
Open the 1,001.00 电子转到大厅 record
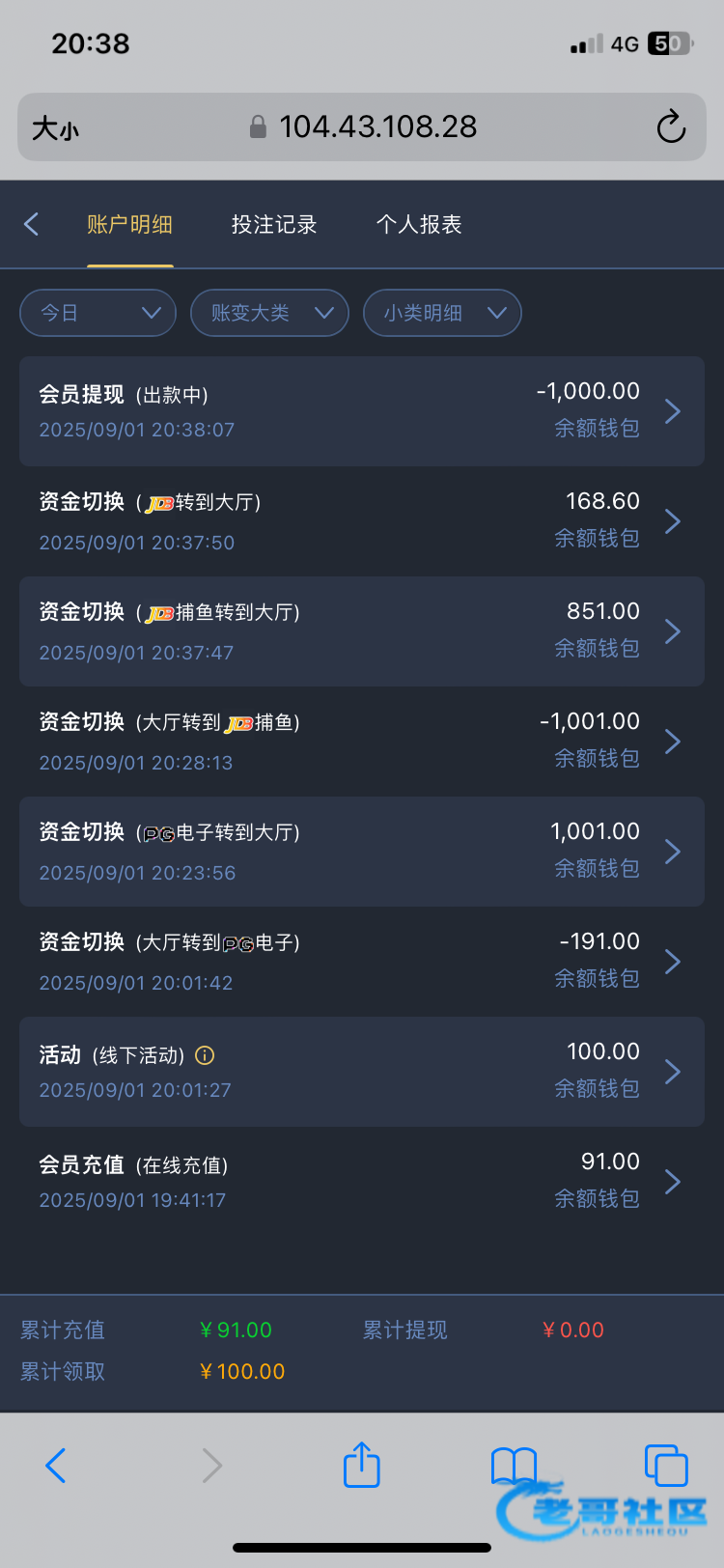point(362,852)
